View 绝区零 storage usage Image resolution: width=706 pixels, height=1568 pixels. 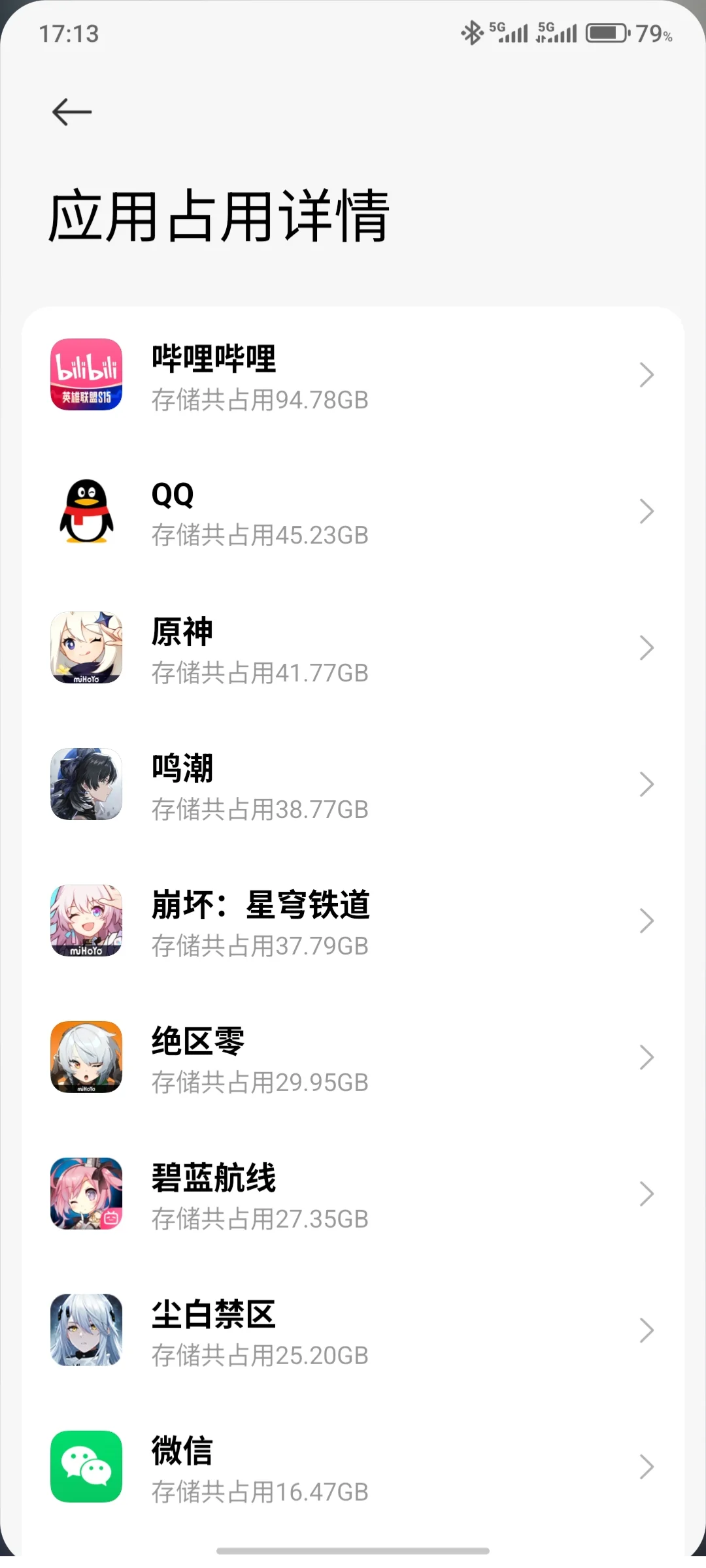point(353,1058)
